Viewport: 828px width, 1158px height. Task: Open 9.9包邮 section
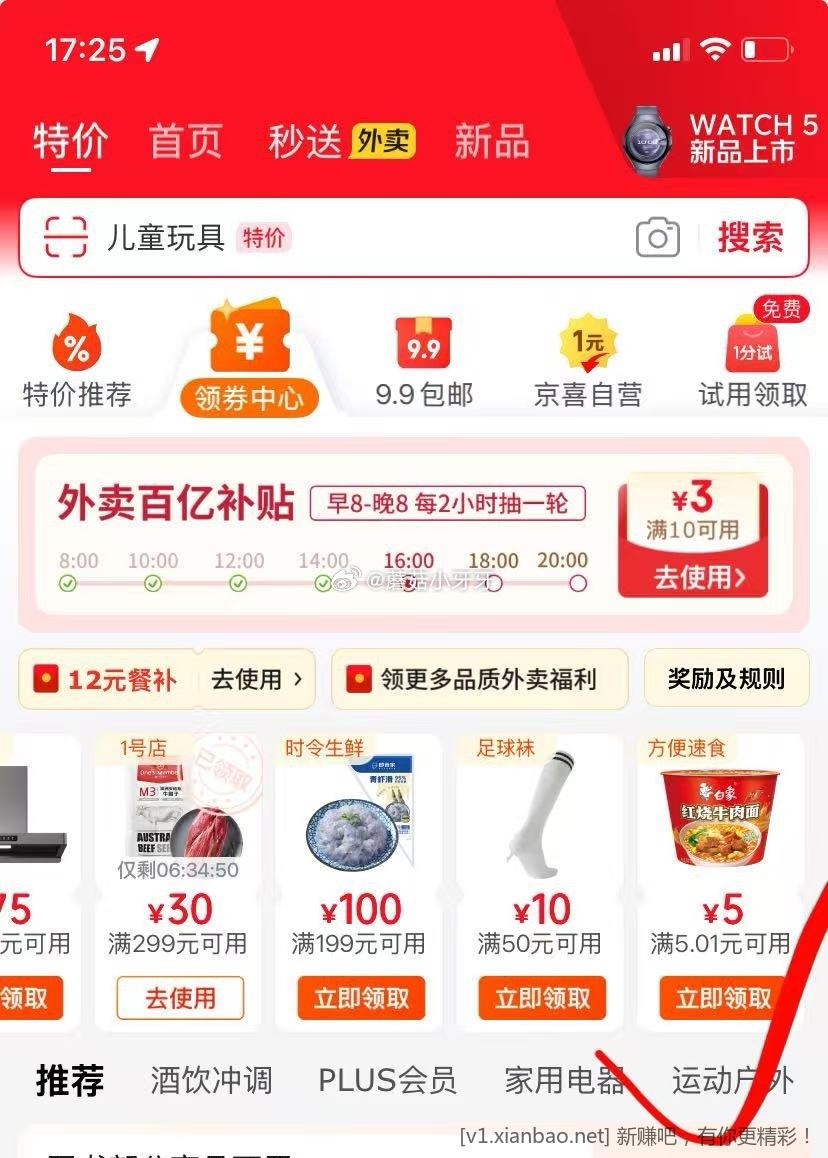point(424,362)
